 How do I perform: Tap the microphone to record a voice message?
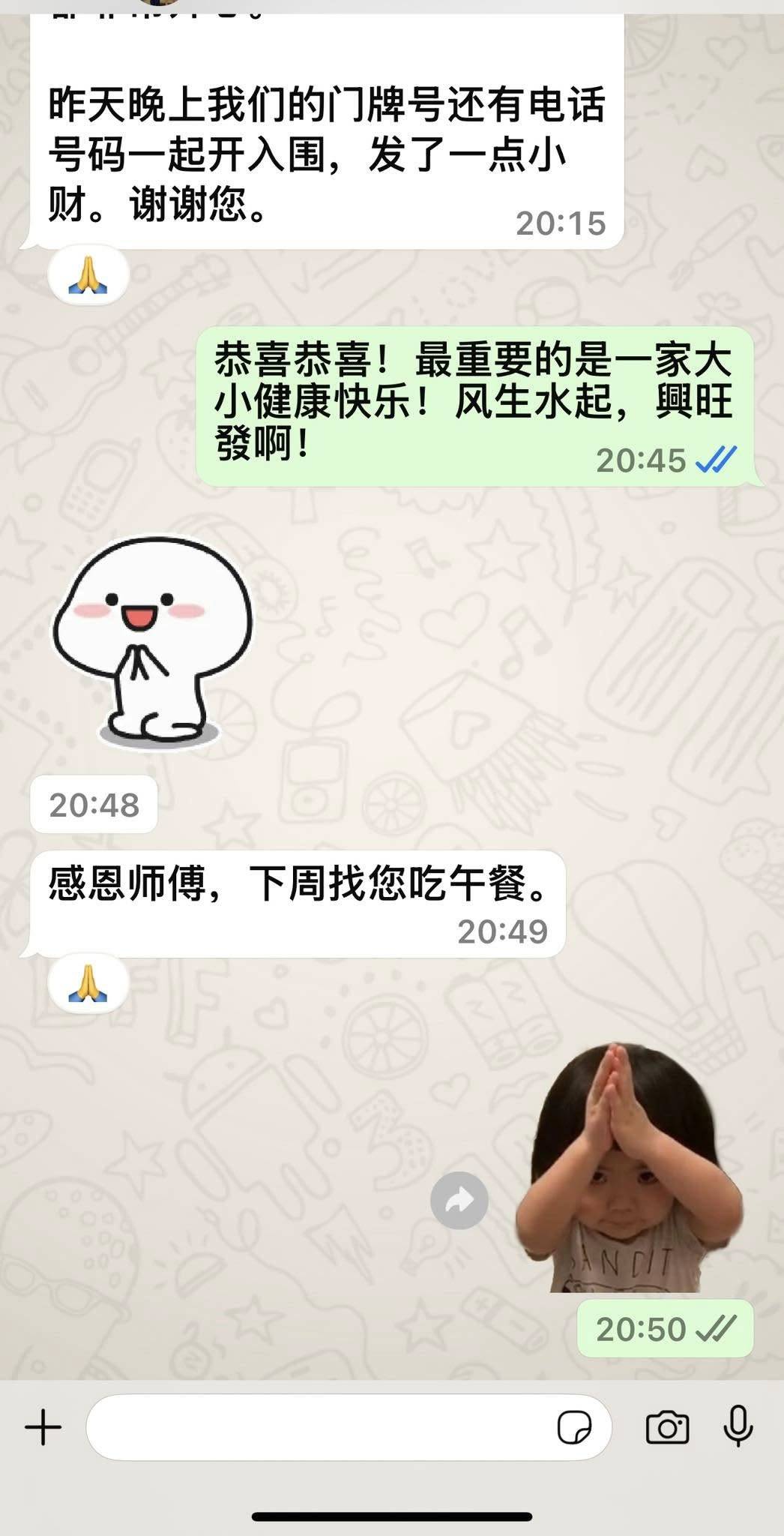pos(738,1426)
